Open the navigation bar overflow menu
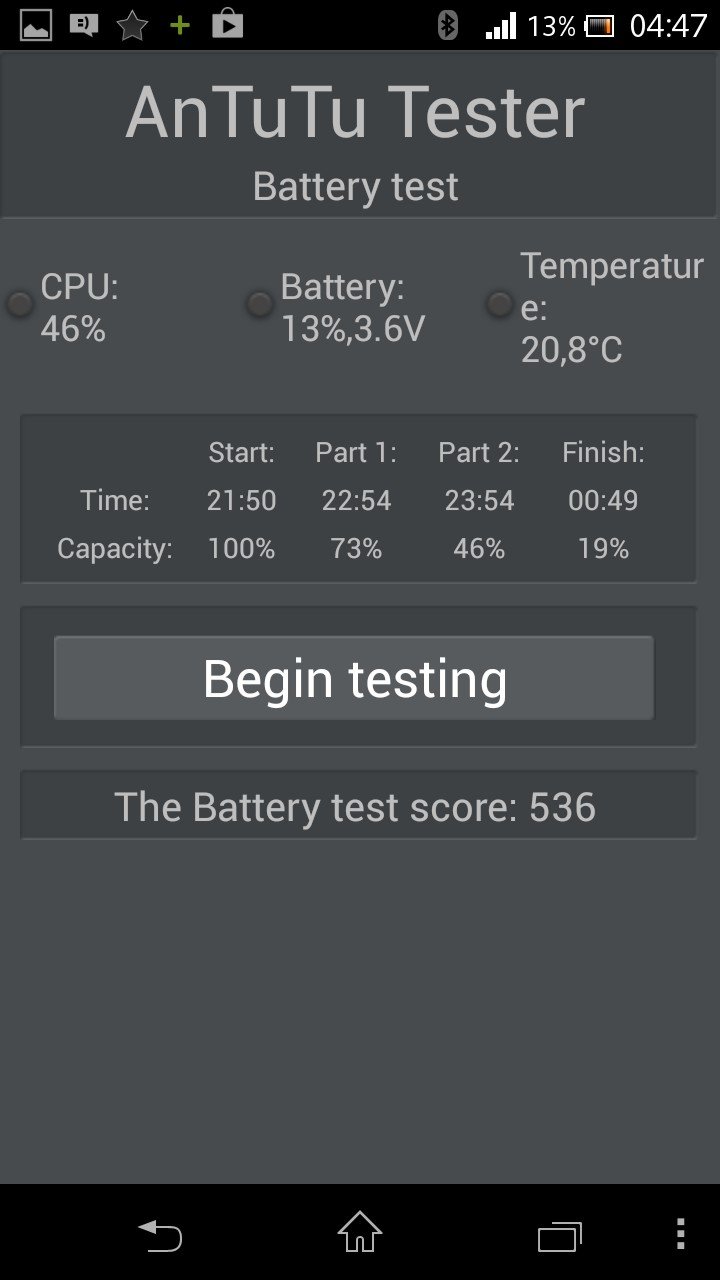720x1280 pixels. click(681, 1234)
